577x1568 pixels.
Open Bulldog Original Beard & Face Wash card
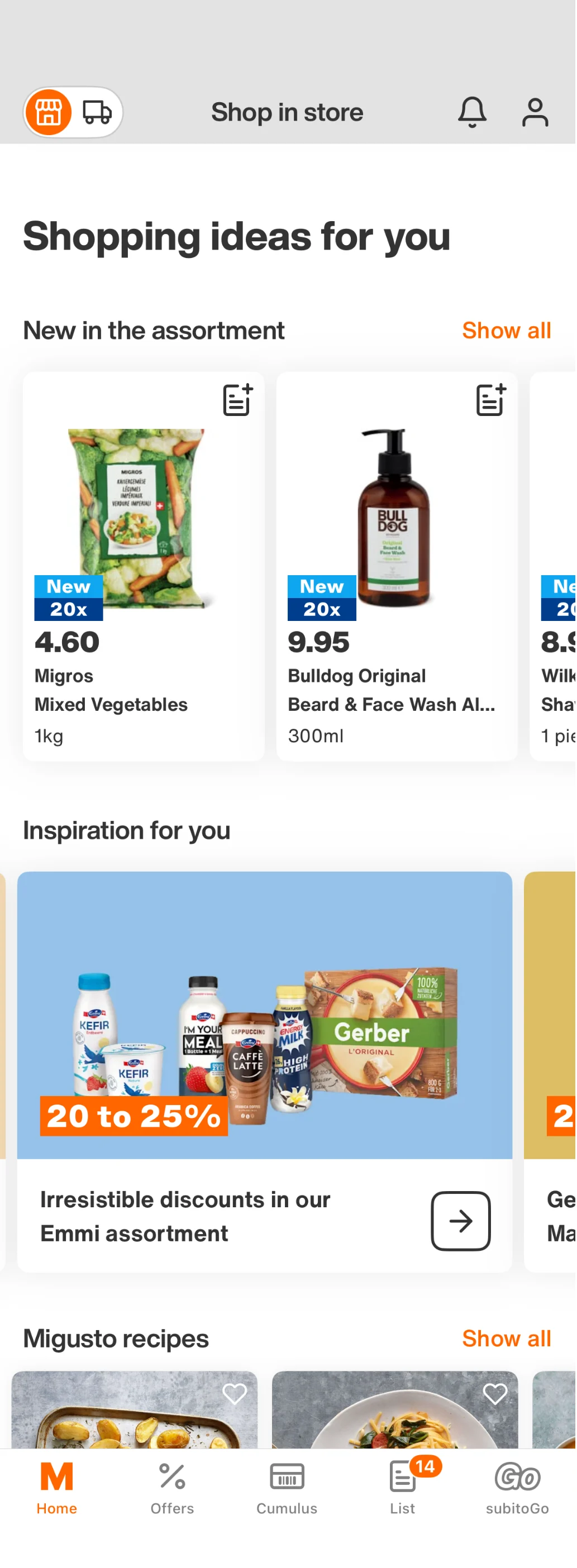click(x=397, y=566)
